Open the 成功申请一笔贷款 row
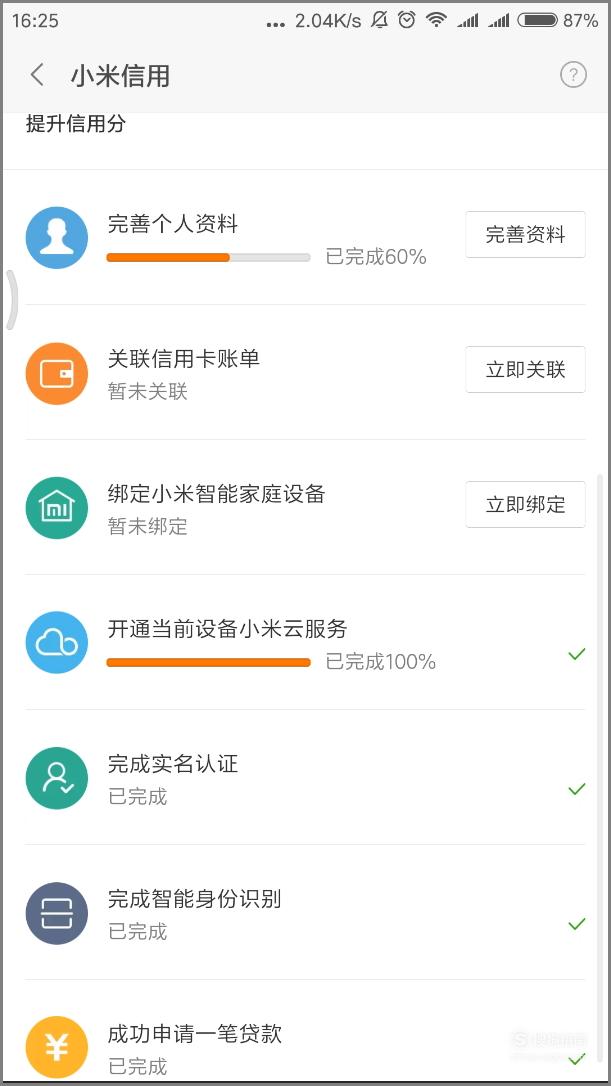The image size is (611, 1086). [x=306, y=1032]
